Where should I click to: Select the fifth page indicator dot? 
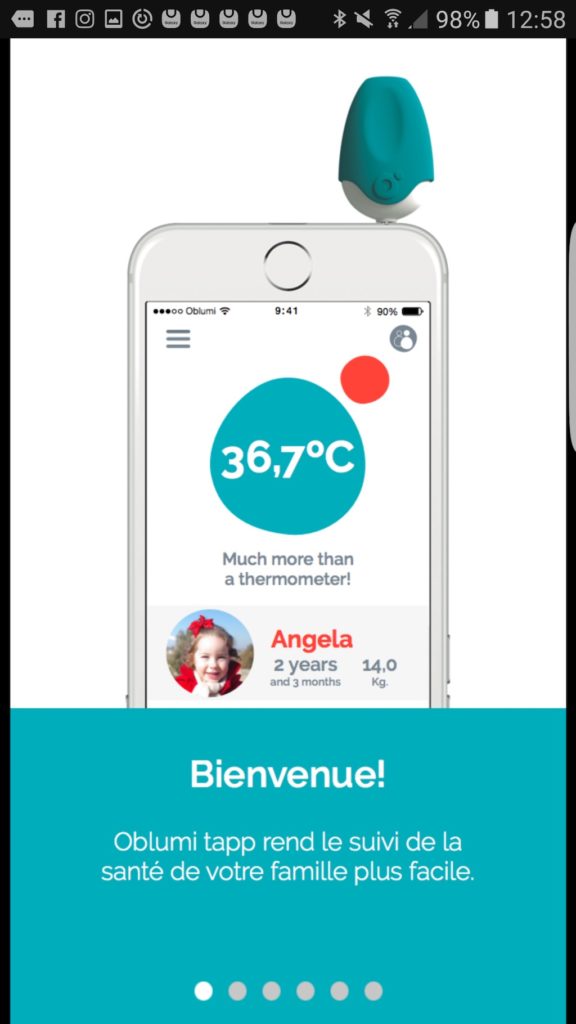pos(340,991)
